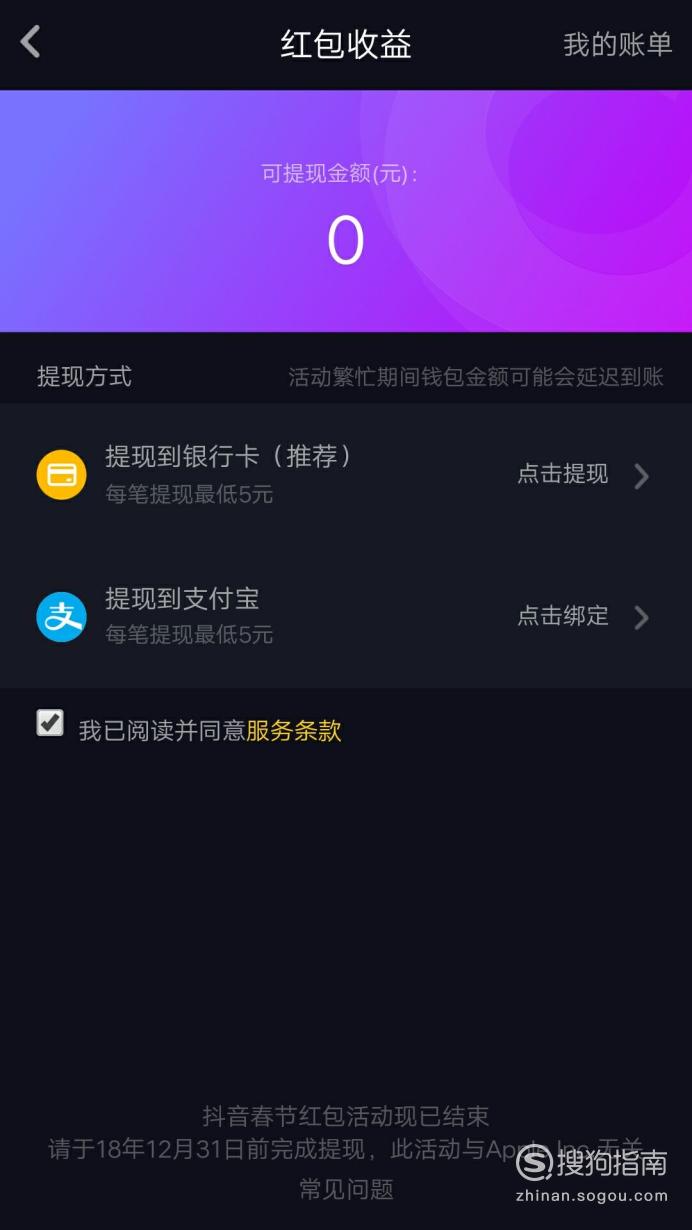The image size is (692, 1230).
Task: Select 提现到支付宝 to bind Alipay
Action: [x=346, y=616]
